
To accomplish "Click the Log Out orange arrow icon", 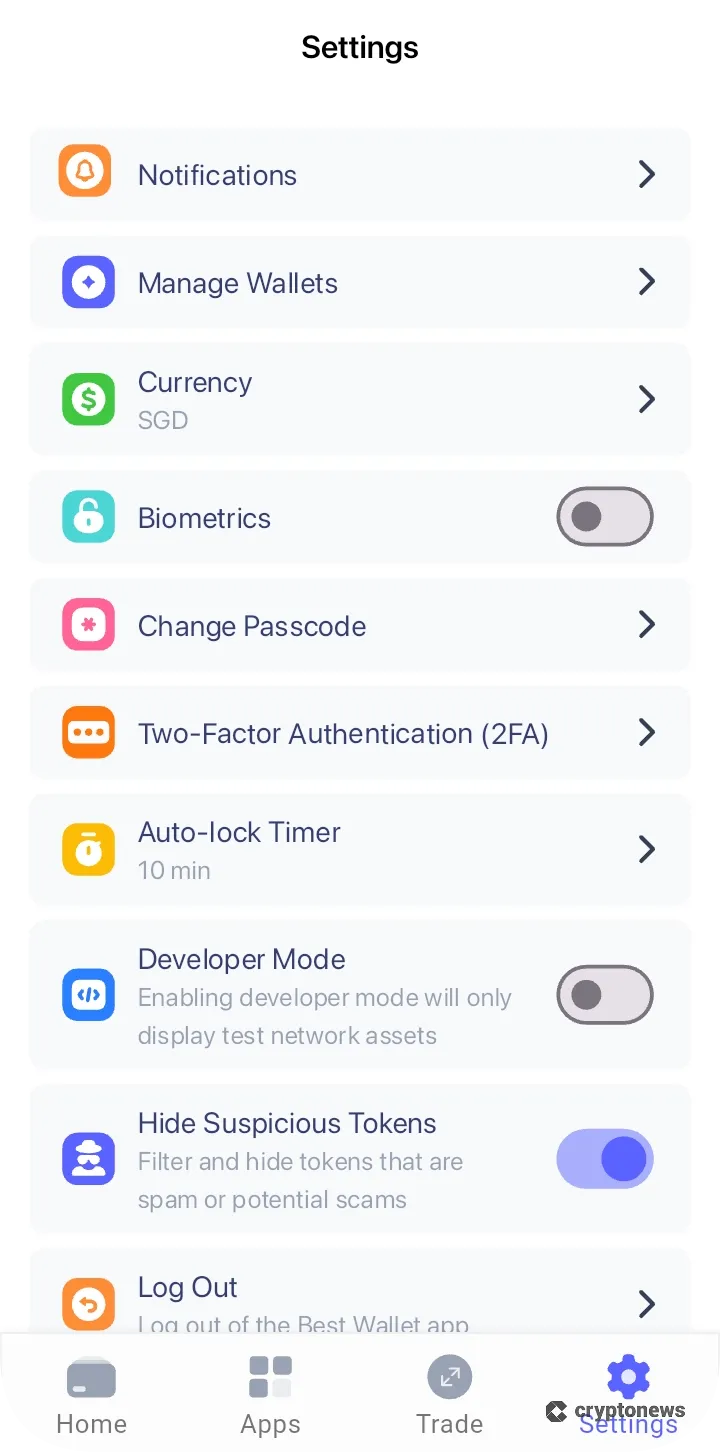I will 88,1304.
